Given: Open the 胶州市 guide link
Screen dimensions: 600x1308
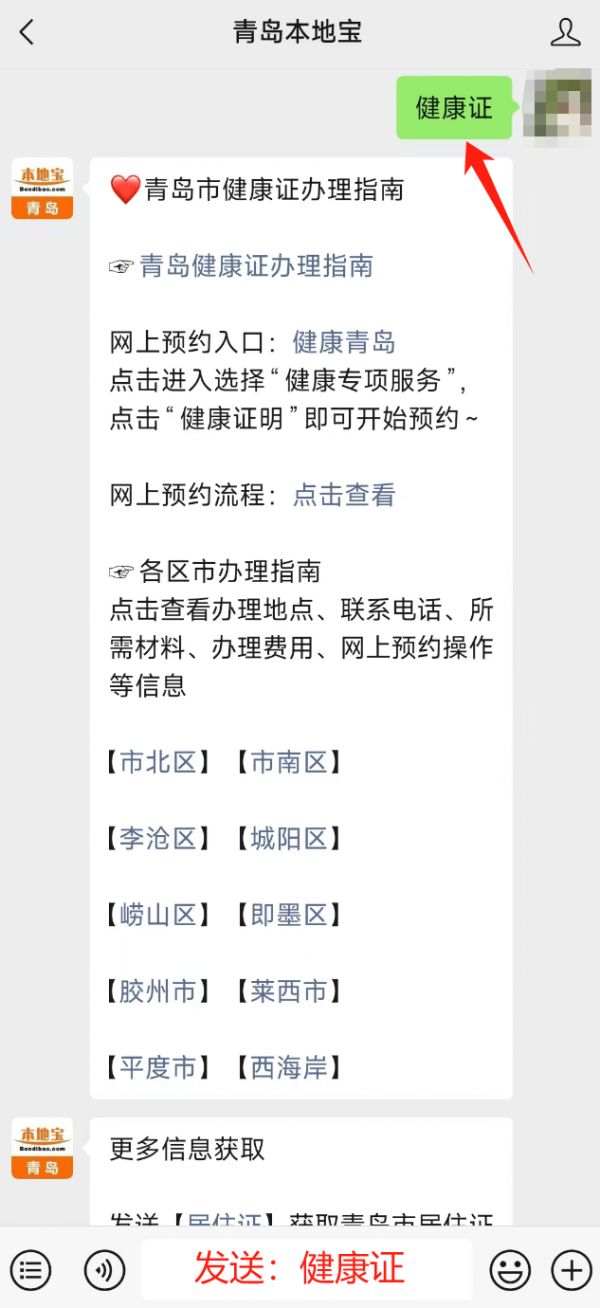Looking at the screenshot, I should click(158, 991).
